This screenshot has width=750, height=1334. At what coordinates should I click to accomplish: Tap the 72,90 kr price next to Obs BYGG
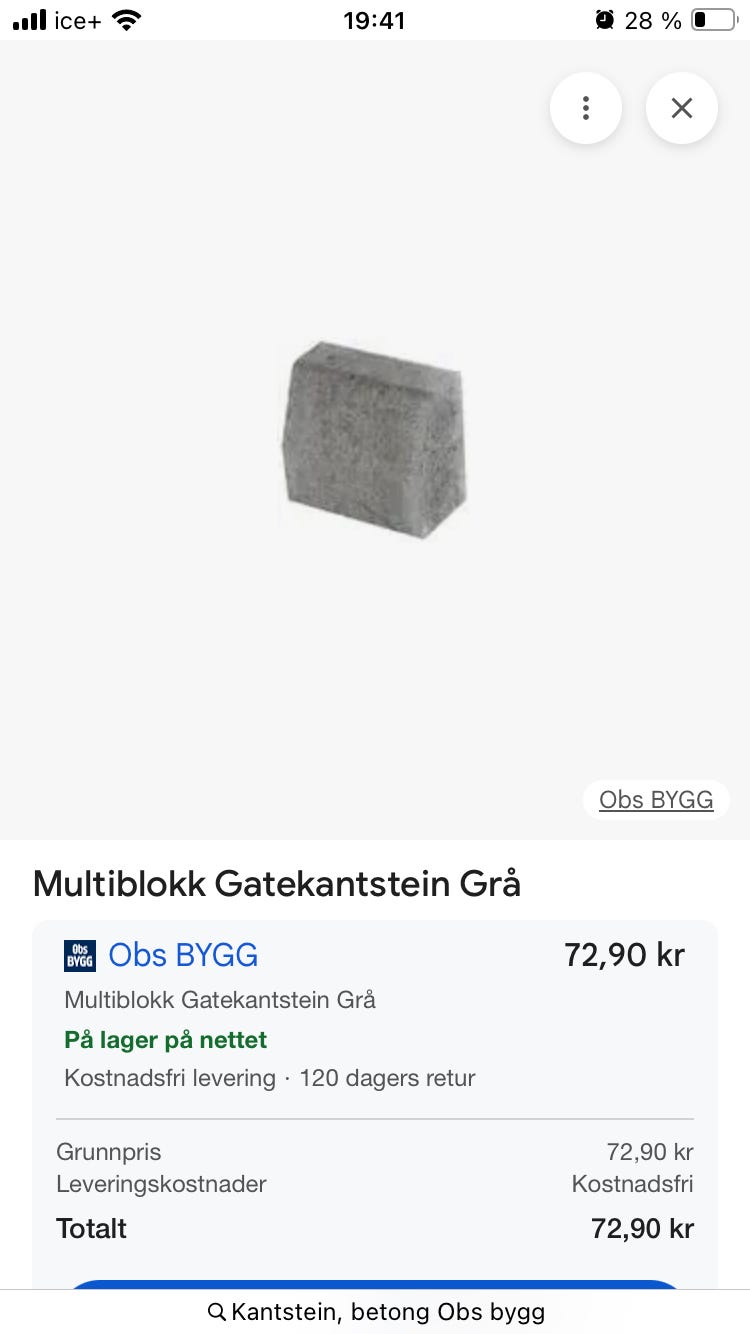tap(624, 955)
